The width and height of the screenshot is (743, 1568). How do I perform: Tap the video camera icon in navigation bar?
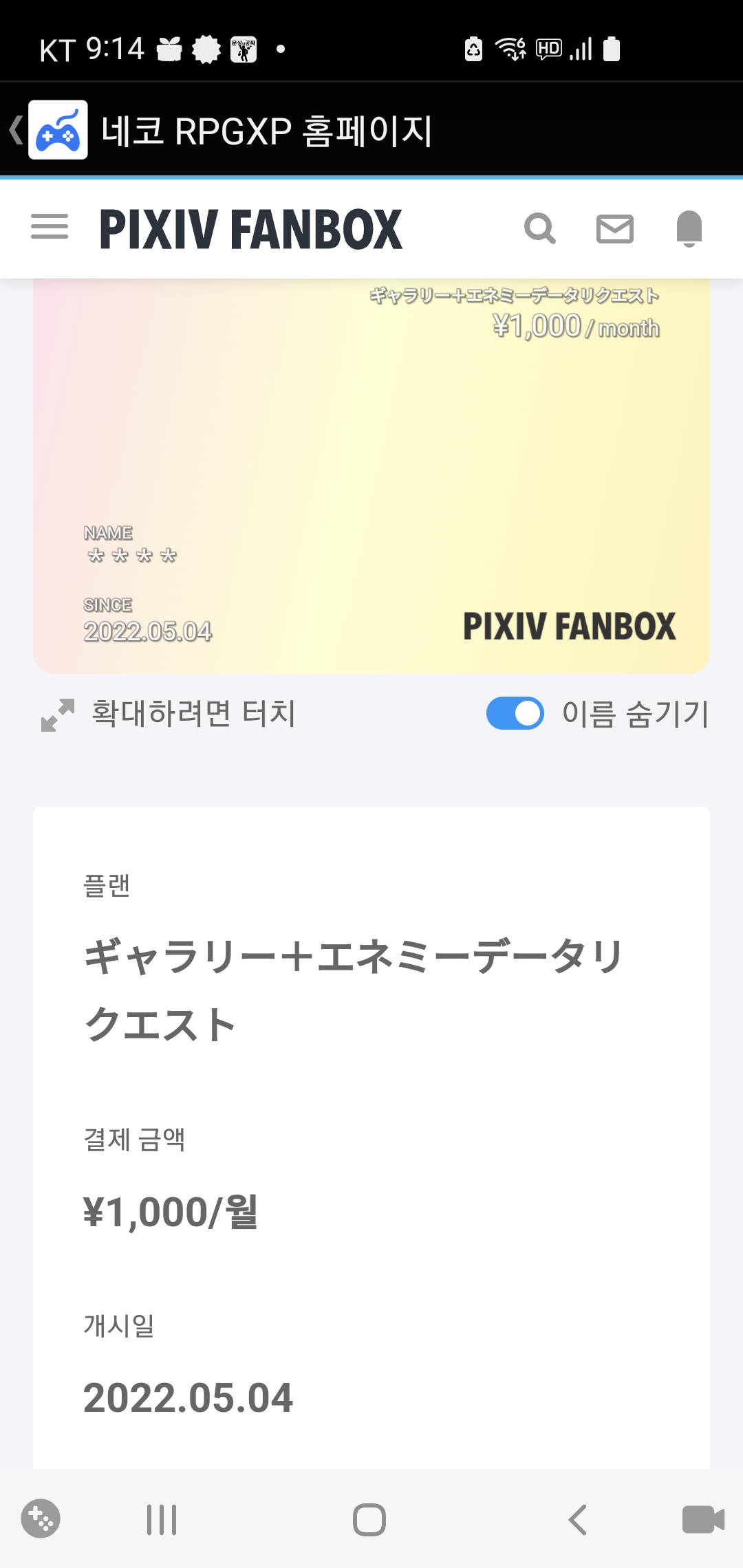point(703,1520)
